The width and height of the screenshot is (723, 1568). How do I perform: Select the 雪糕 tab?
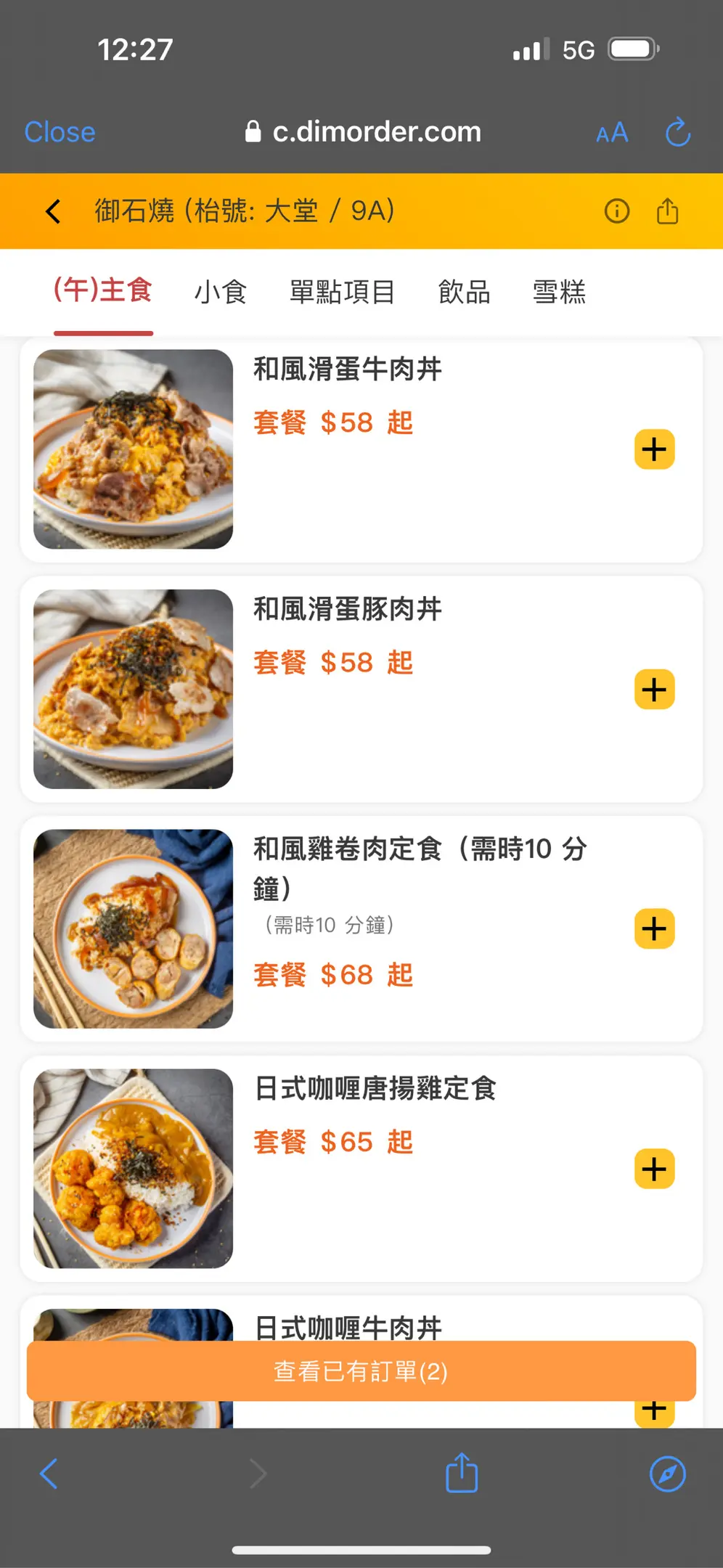[559, 292]
